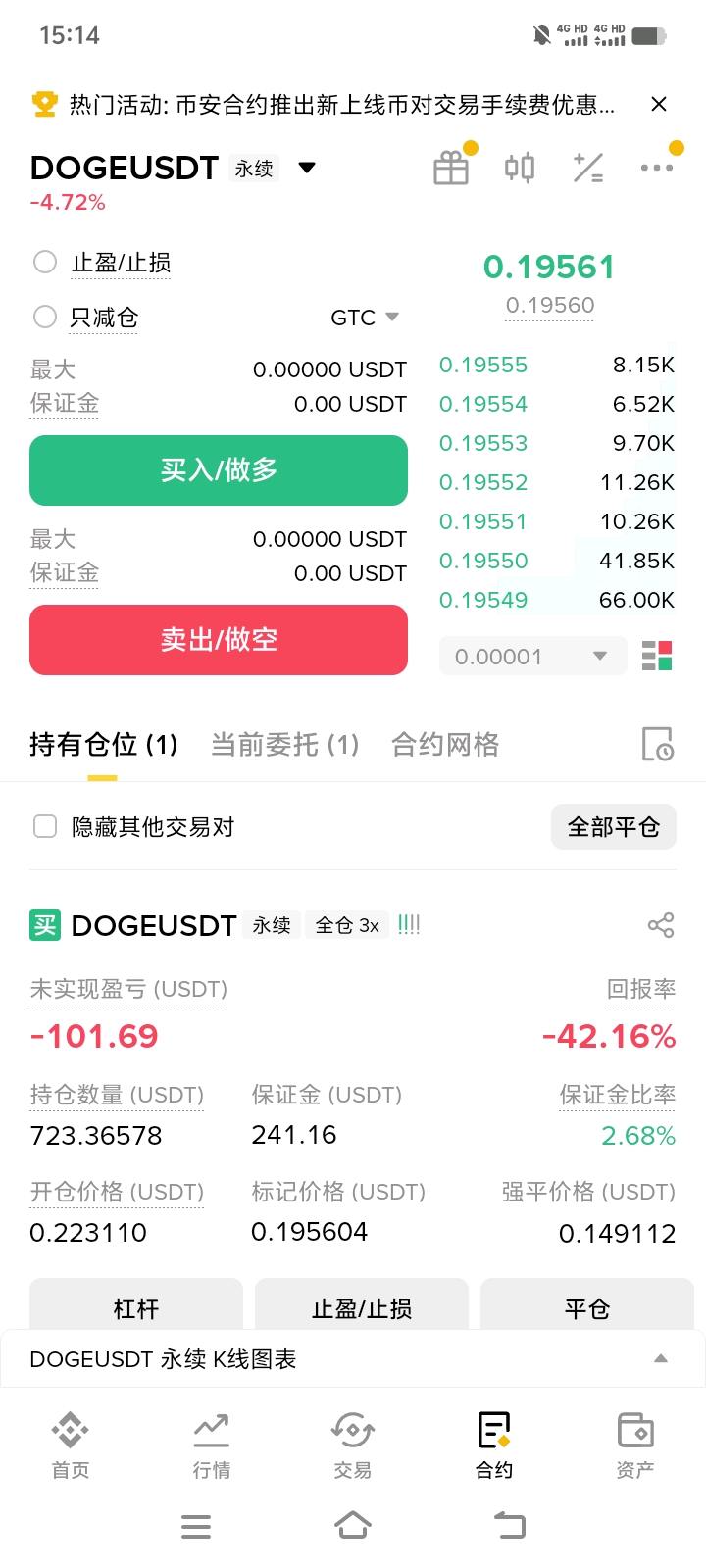Tap 买入/做多 to go long

pyautogui.click(x=219, y=470)
